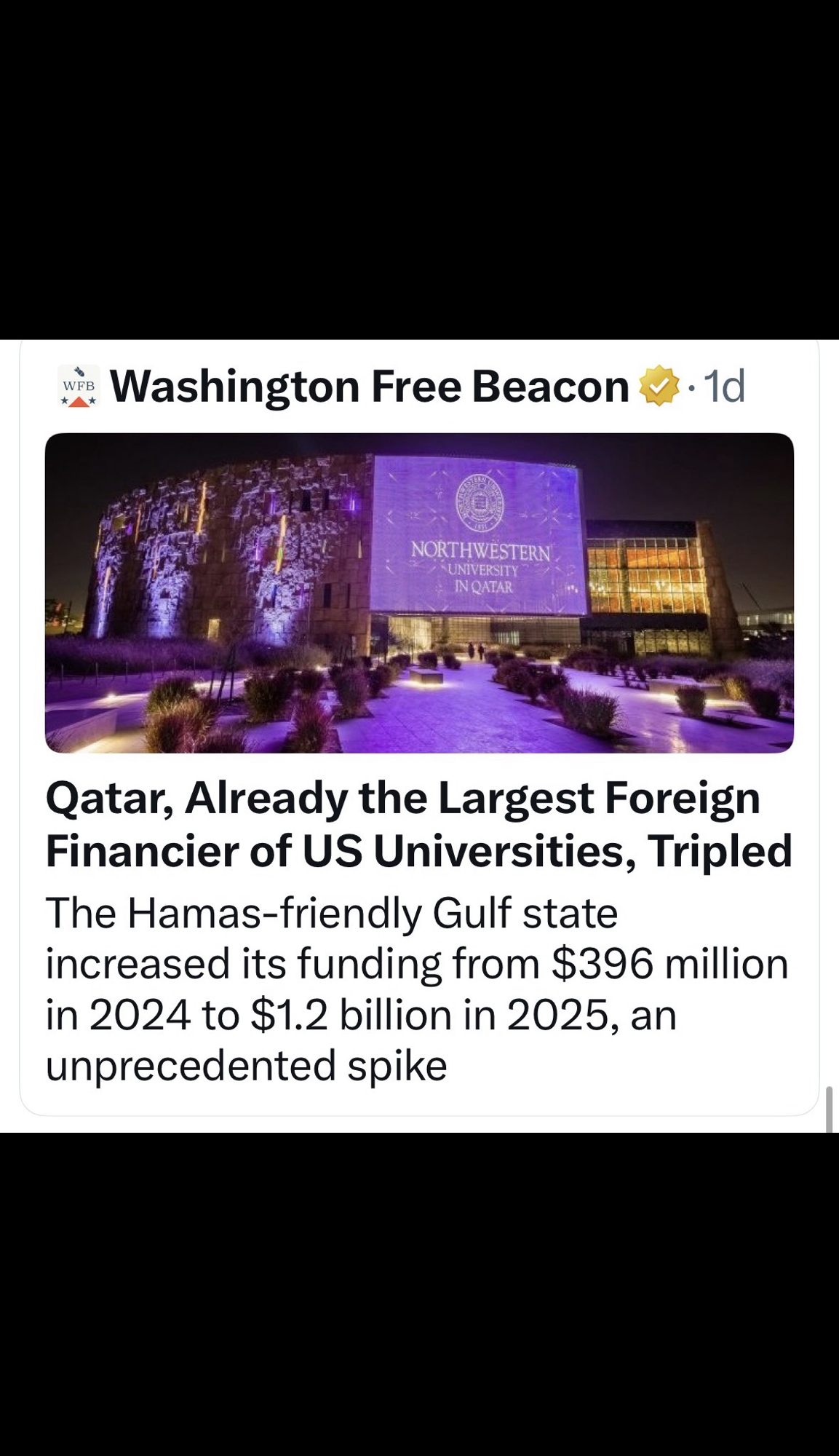Screen dimensions: 839x1456
Task: Open the Washington Free Beacon profile avatar
Action: coord(78,386)
